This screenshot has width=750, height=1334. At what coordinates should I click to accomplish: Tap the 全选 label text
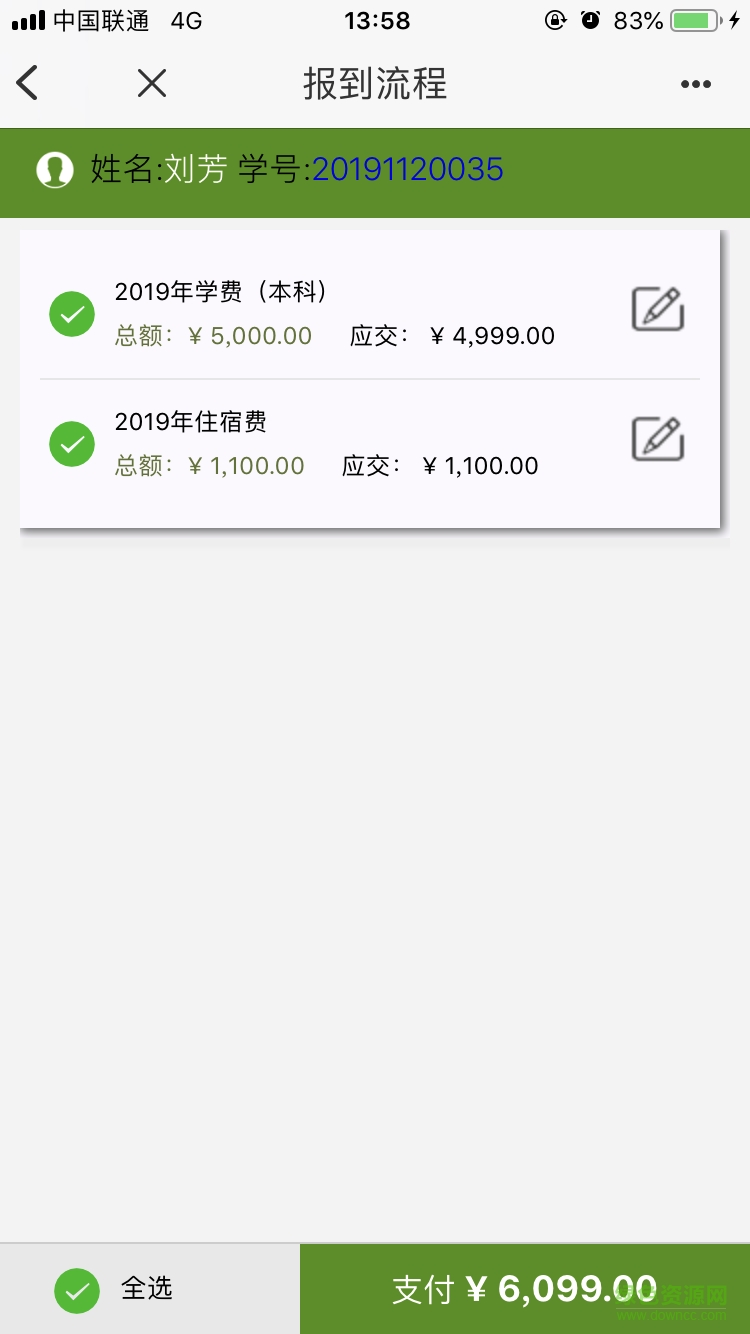(146, 1290)
